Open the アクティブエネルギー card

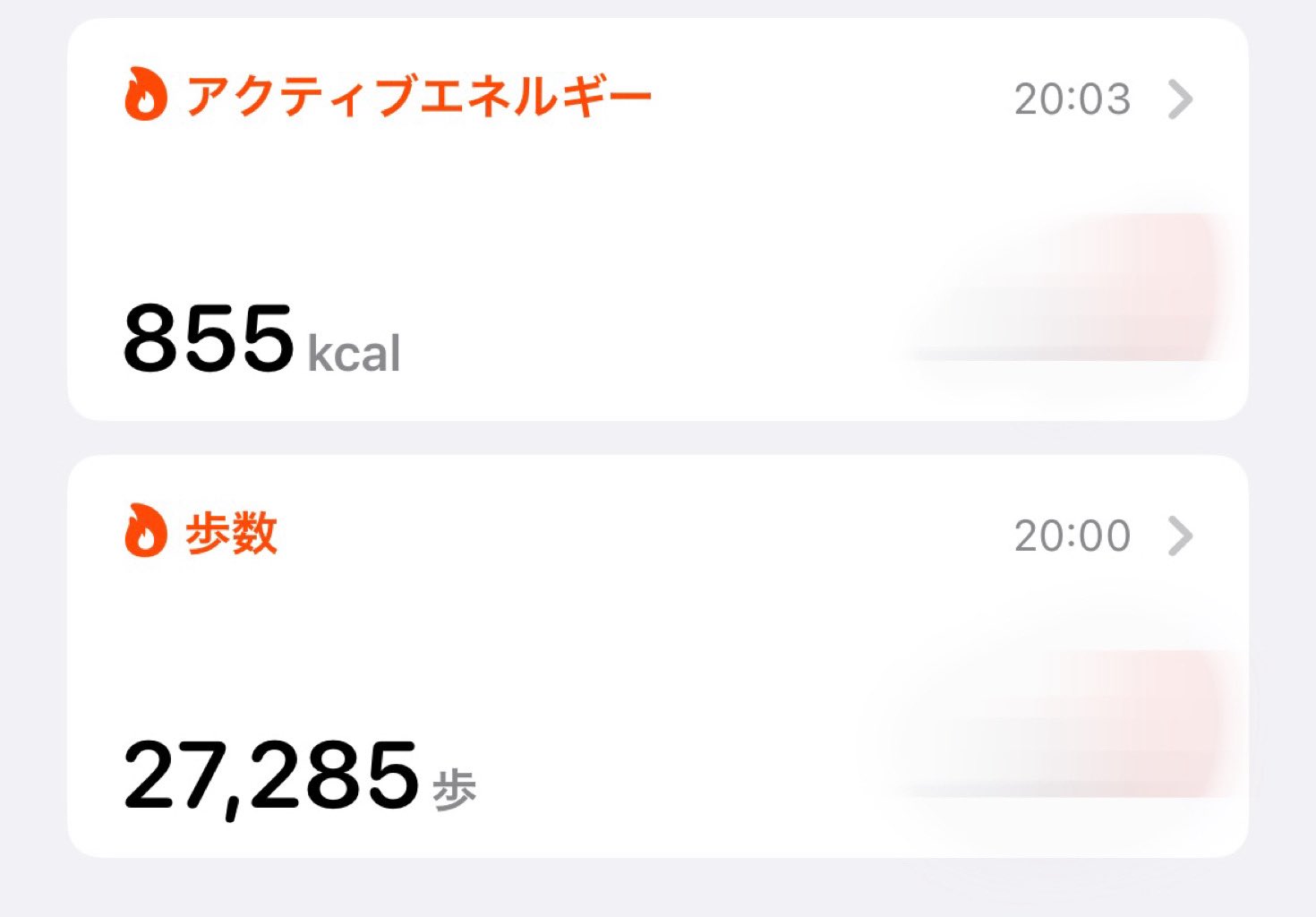657,219
